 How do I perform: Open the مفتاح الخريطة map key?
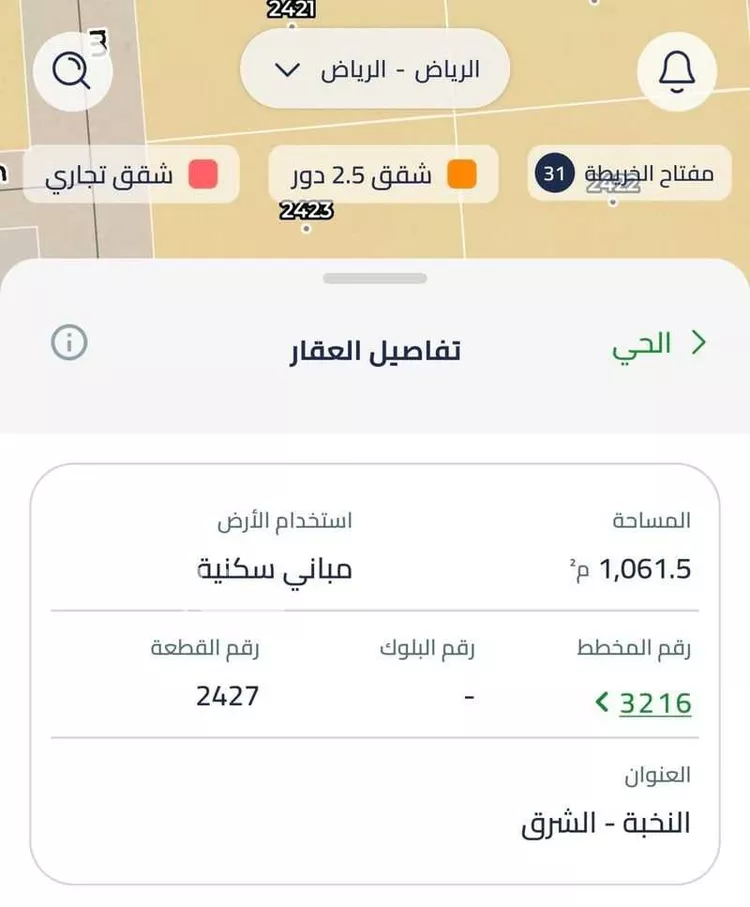pyautogui.click(x=632, y=172)
